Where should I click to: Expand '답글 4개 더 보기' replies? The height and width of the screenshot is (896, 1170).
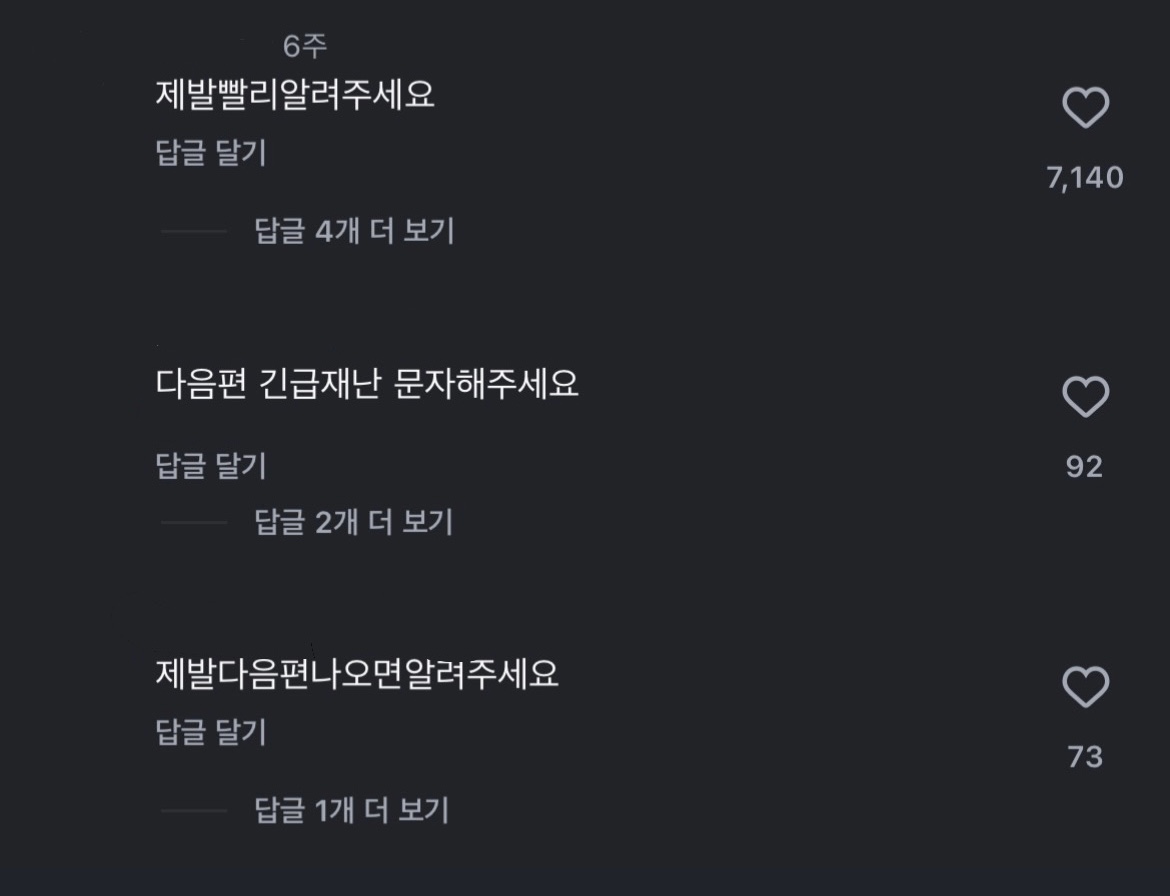coord(354,231)
